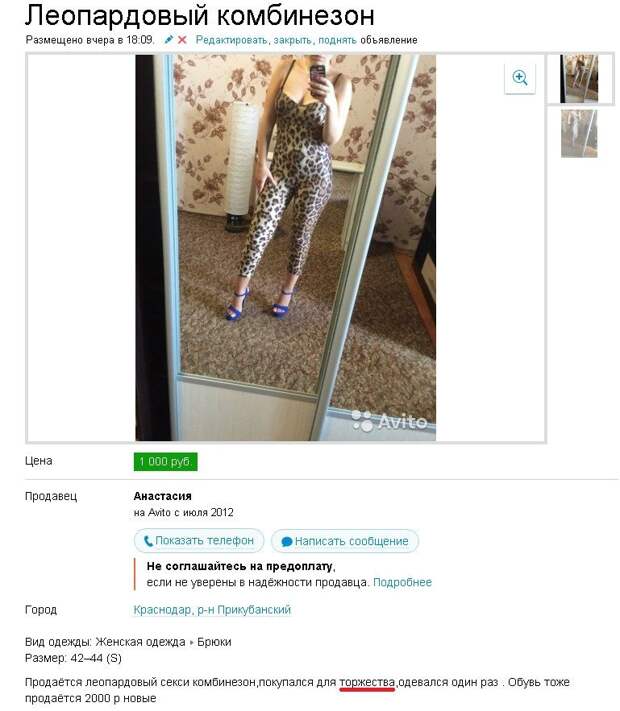This screenshot has width=620, height=711.
Task: Select the first photo thumbnail
Action: pyautogui.click(x=579, y=79)
